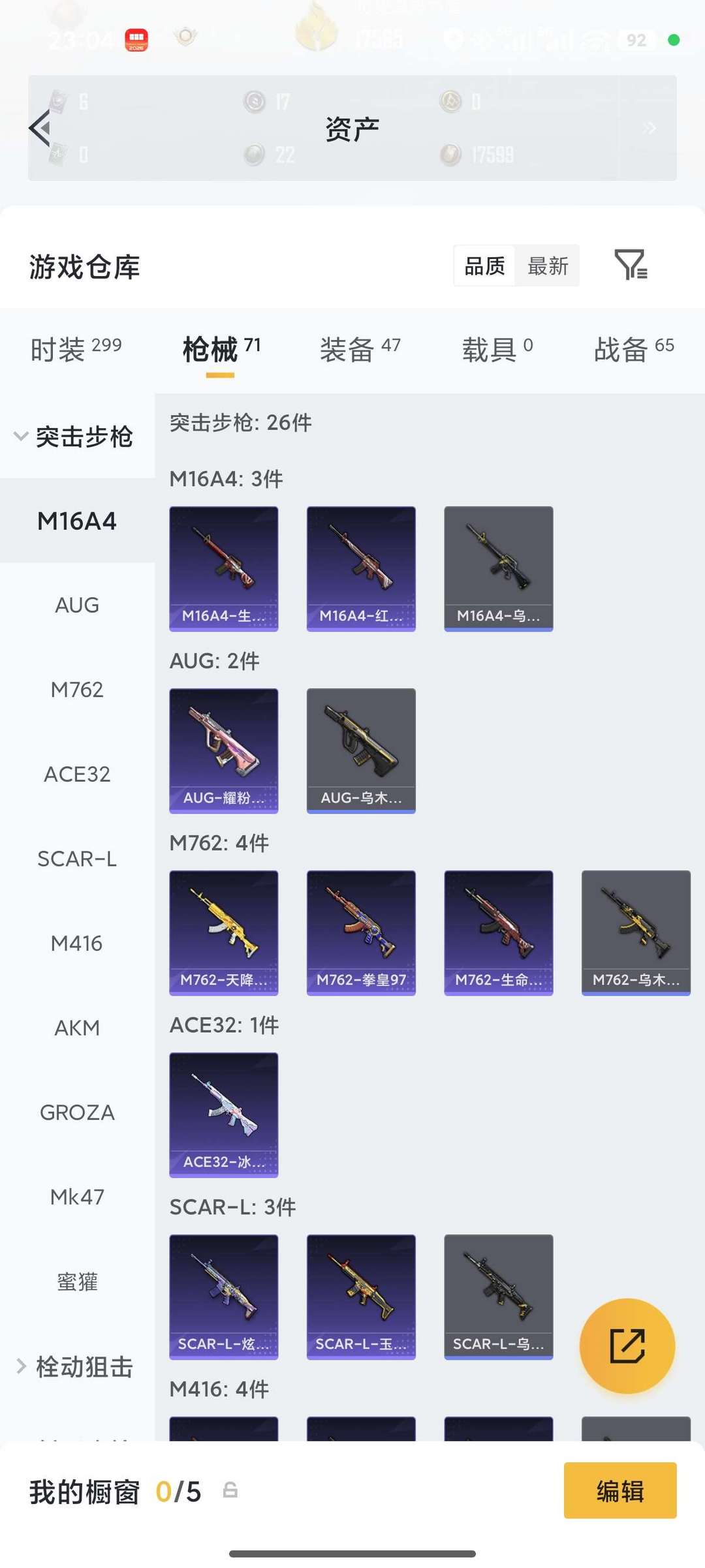This screenshot has height=1568, width=705.
Task: Tap the yellow share floating button
Action: coord(627,1345)
